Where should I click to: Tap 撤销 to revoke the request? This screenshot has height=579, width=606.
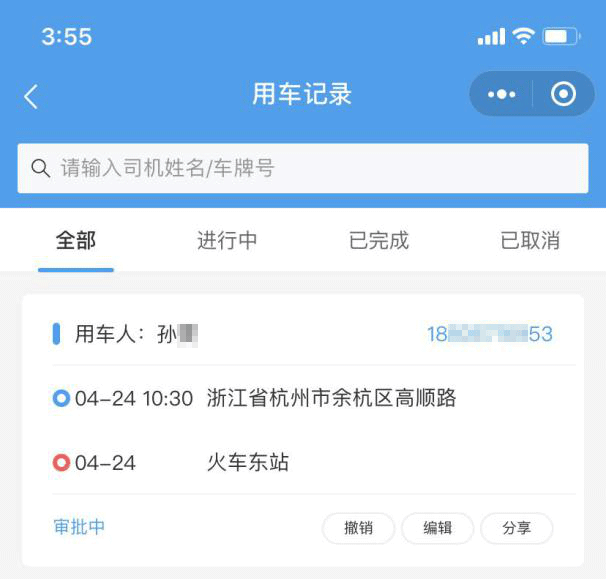click(358, 528)
